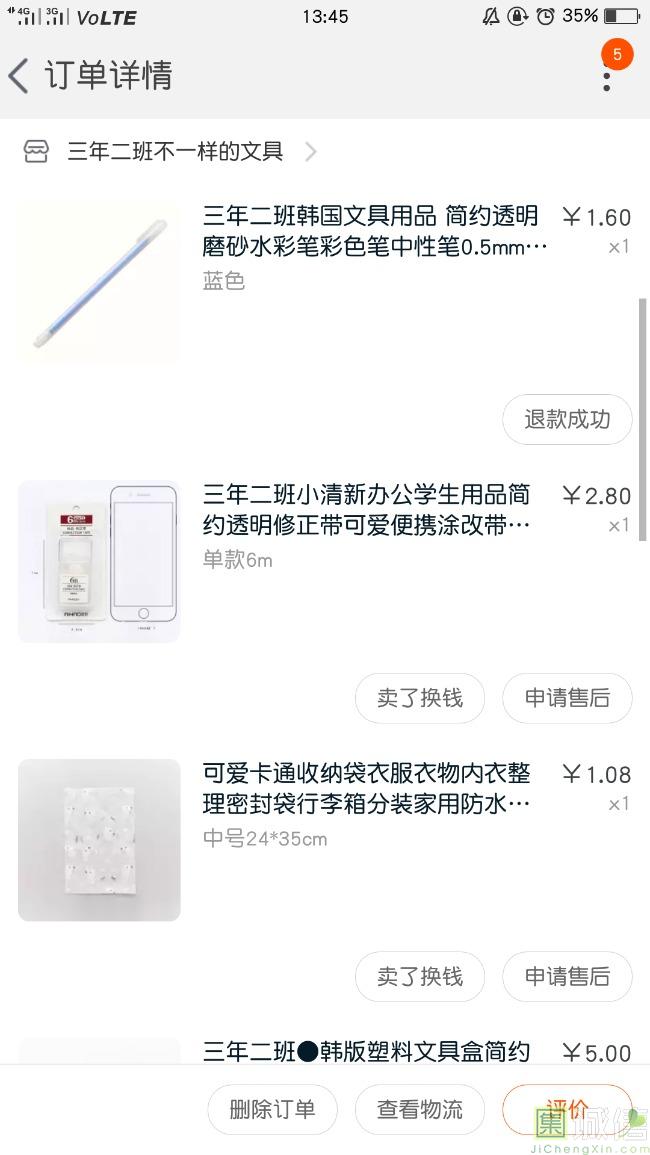
Task: Delete this order with 删除订单
Action: click(272, 1109)
